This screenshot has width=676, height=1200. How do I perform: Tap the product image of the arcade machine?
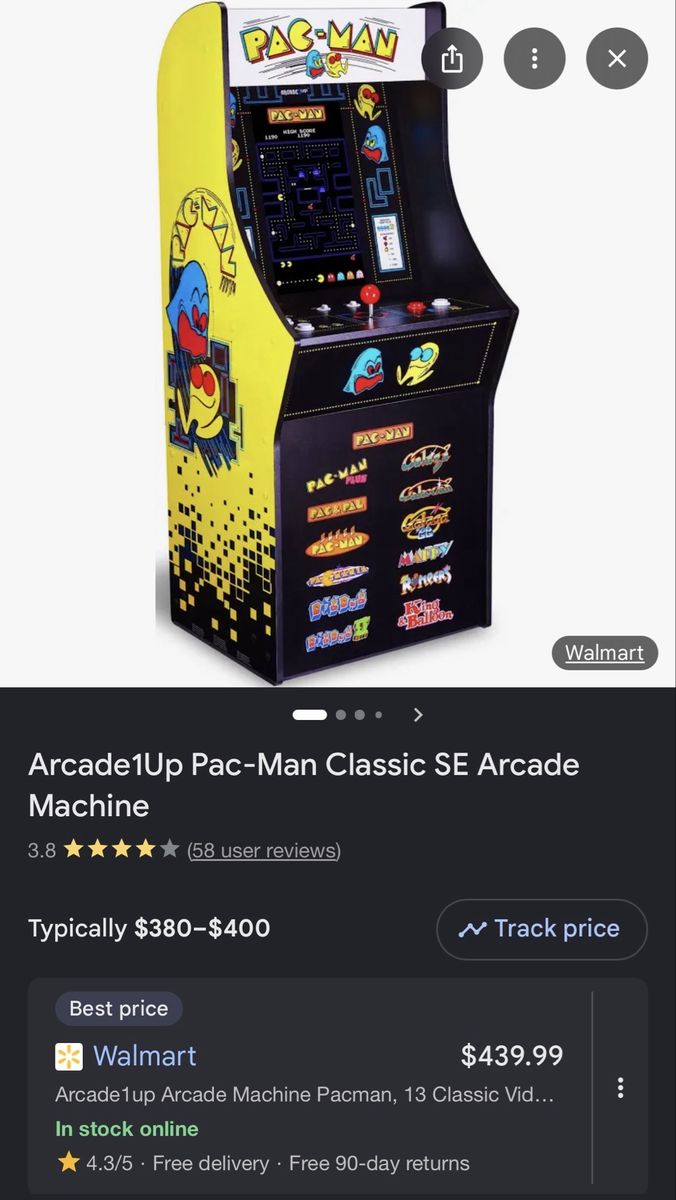coord(337,344)
